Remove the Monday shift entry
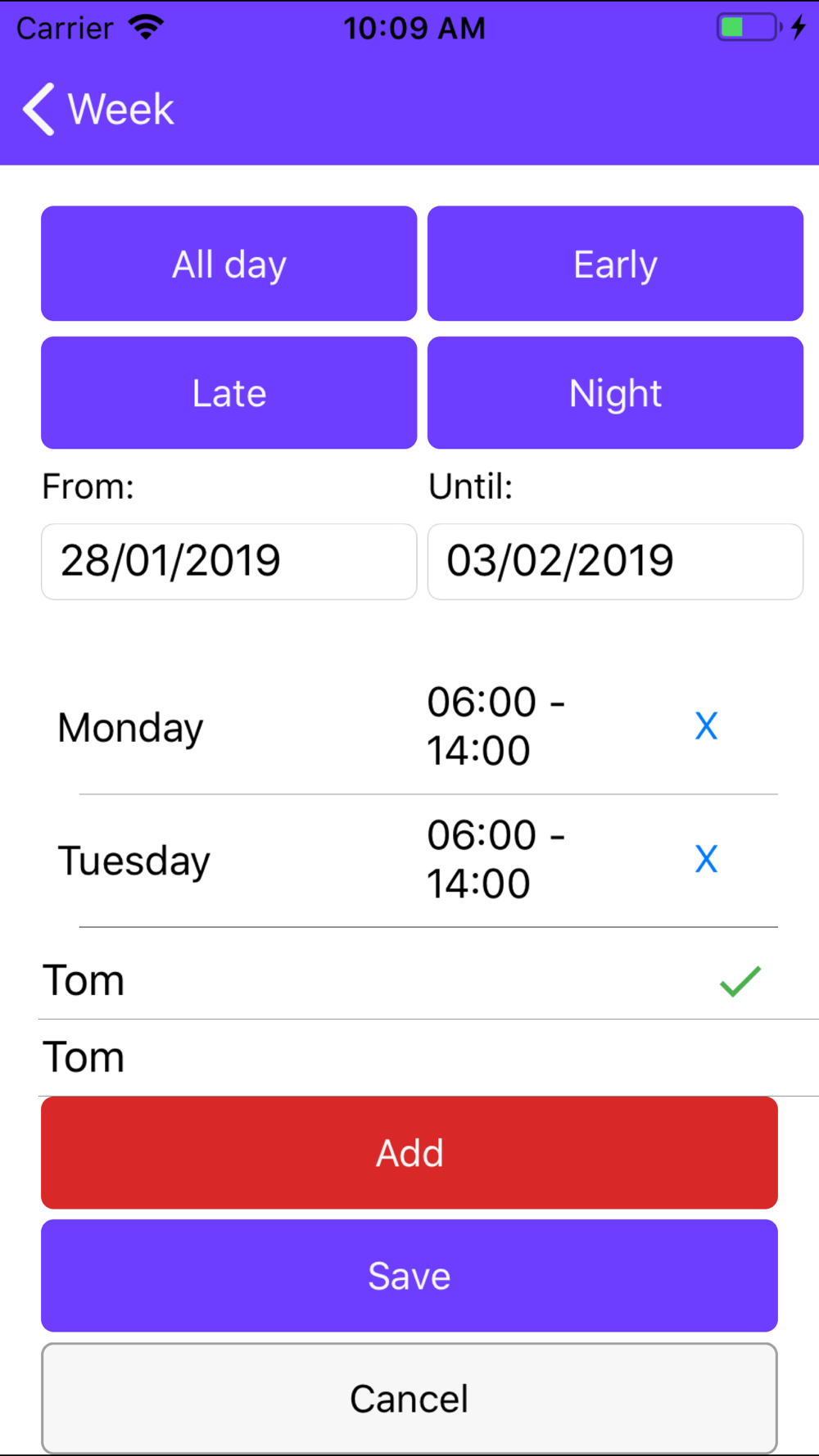 (706, 726)
